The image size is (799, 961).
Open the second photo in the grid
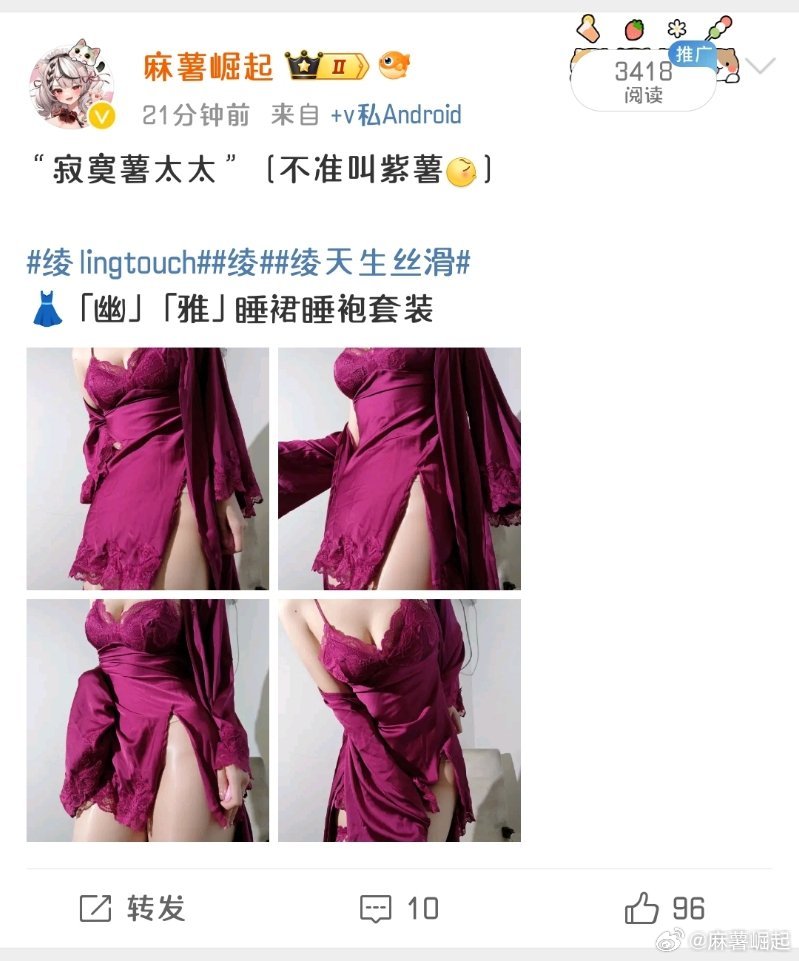[x=399, y=468]
